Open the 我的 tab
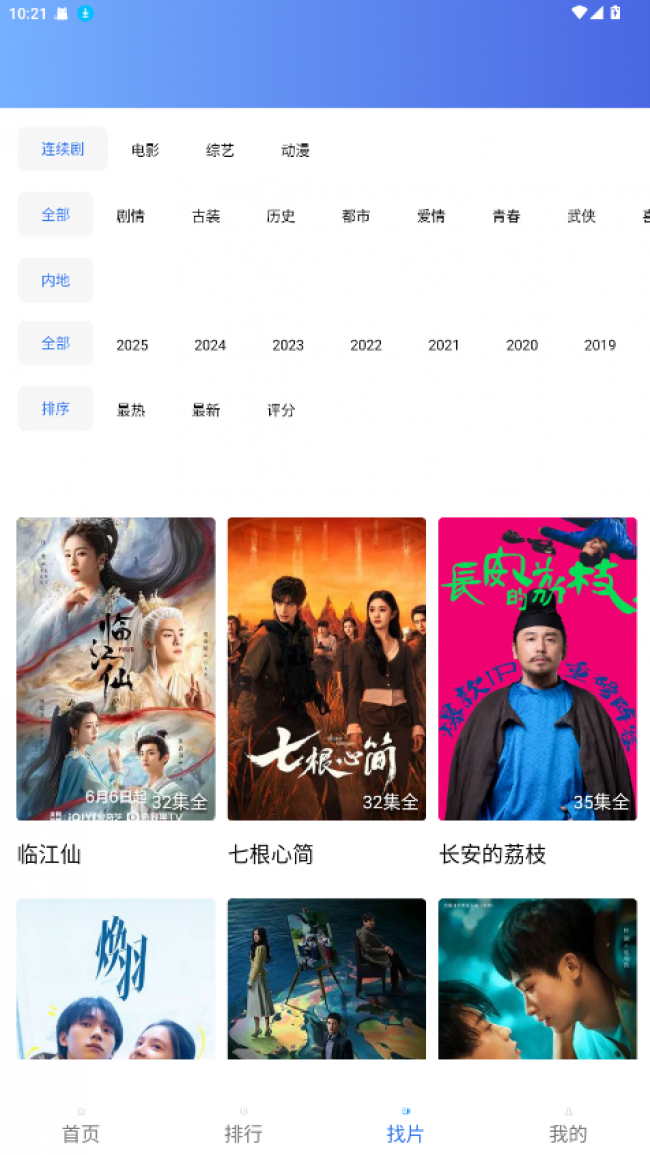Screen dimensions: 650x1155 (568, 1126)
